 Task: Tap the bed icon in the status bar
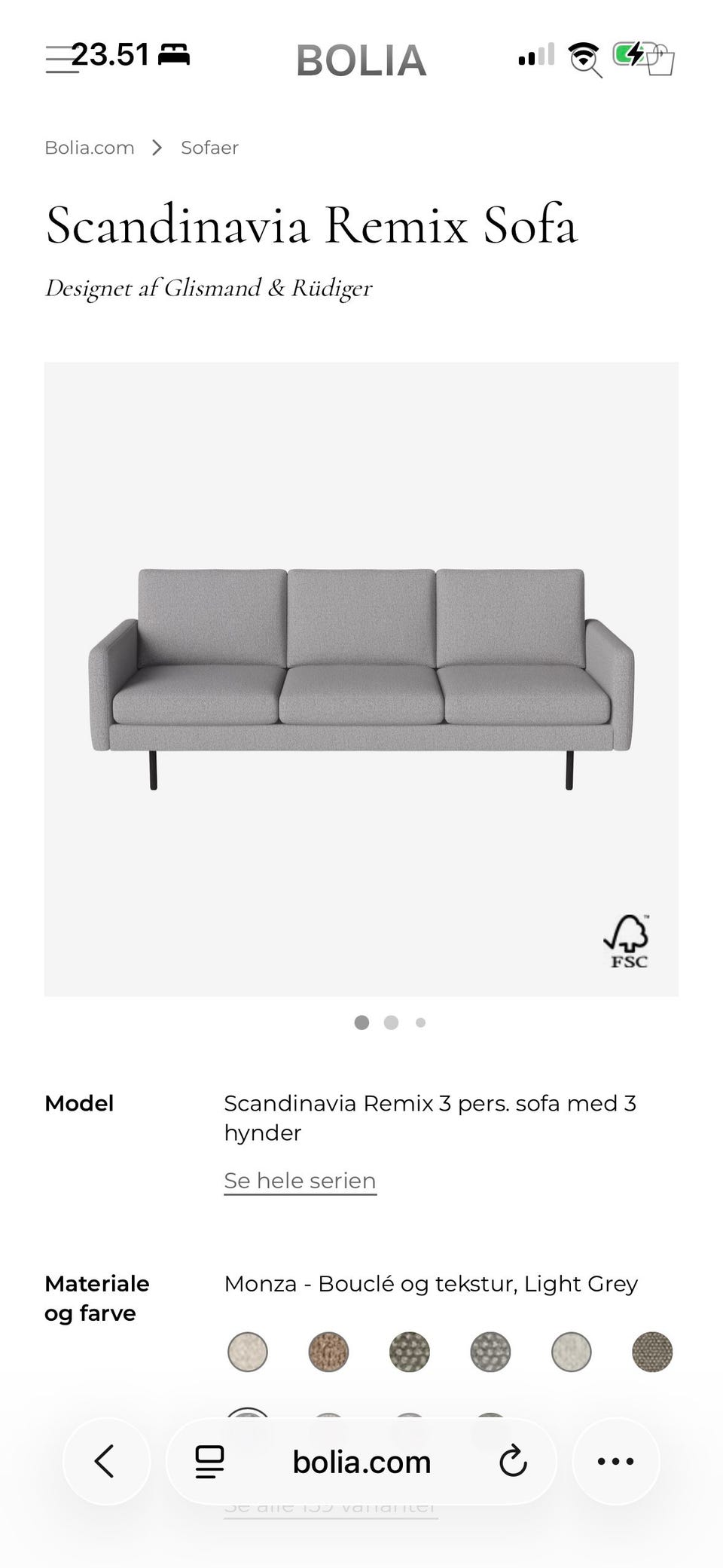point(174,53)
